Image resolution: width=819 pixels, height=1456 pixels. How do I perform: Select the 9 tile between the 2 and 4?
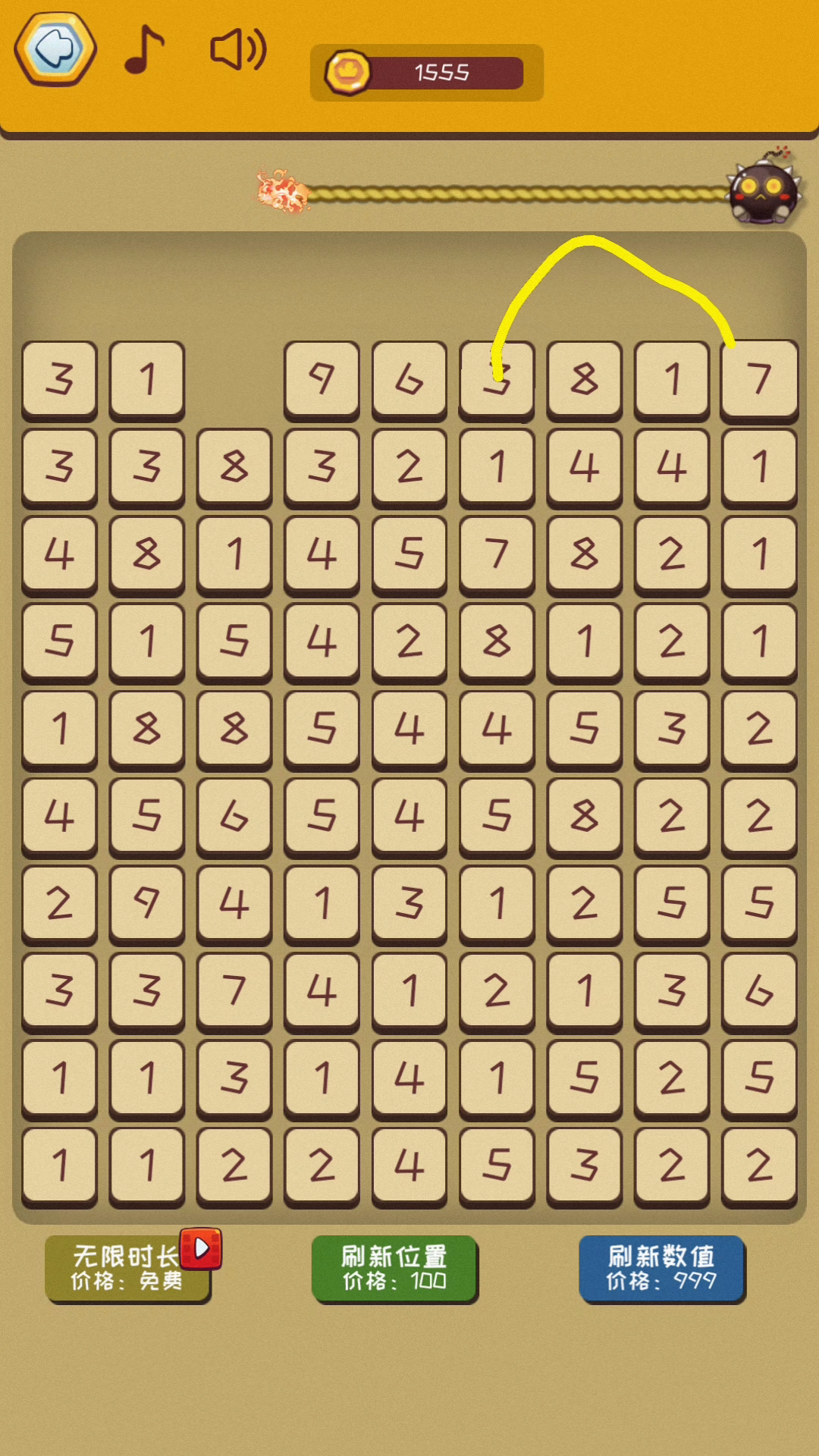pos(146,902)
